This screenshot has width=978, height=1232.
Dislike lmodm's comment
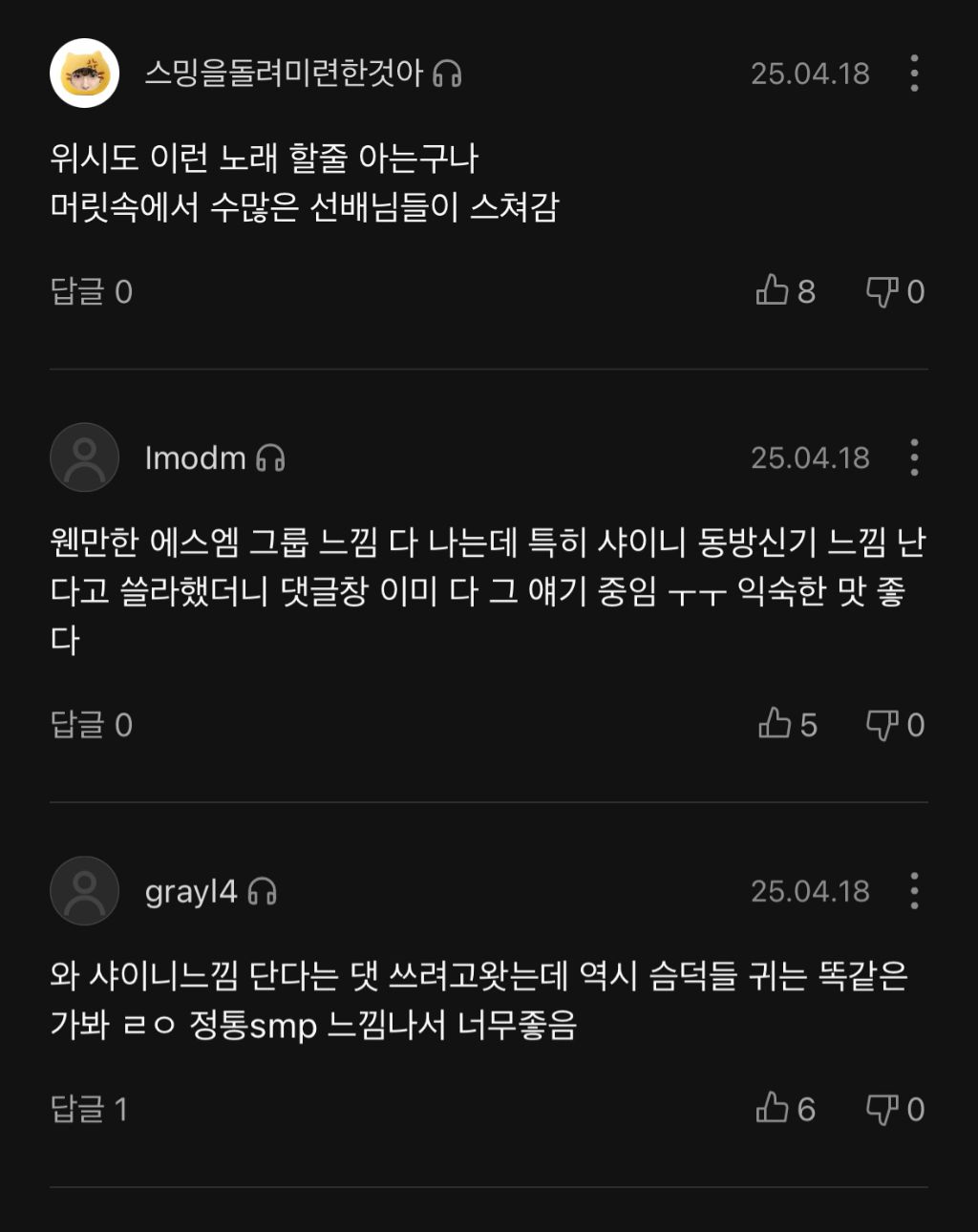tap(882, 724)
